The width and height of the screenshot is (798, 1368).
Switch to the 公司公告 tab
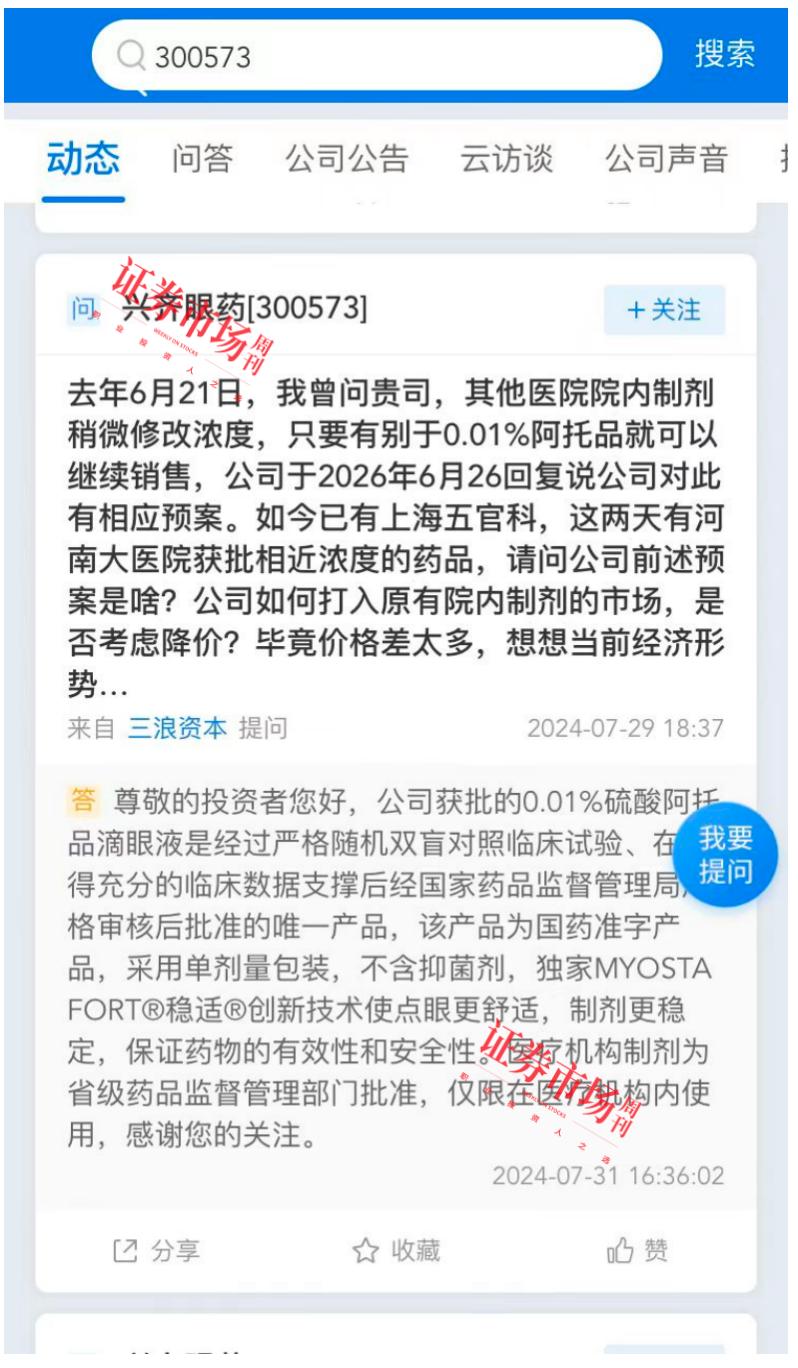coord(347,159)
